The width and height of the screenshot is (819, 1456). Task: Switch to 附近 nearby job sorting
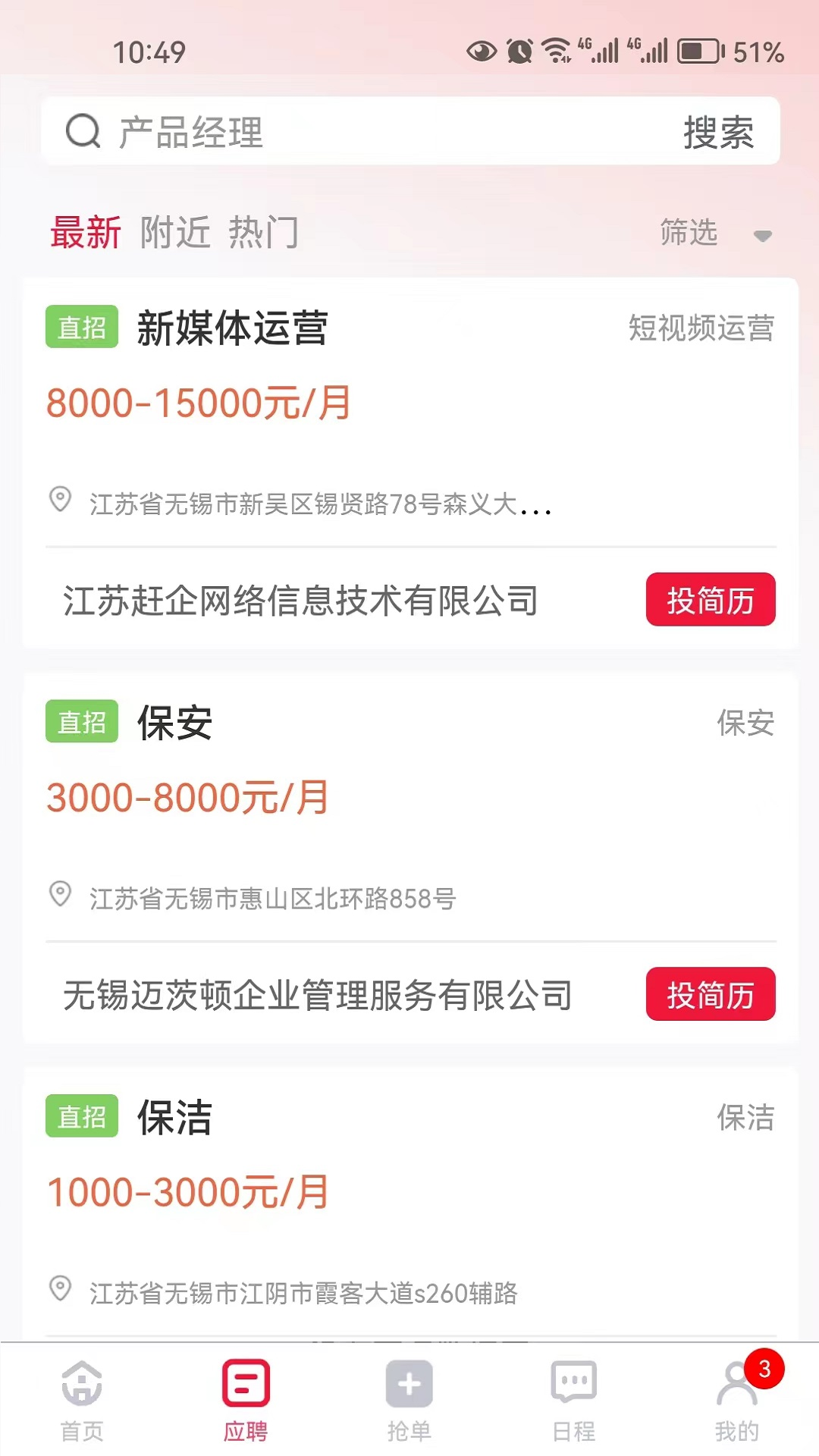tap(175, 234)
